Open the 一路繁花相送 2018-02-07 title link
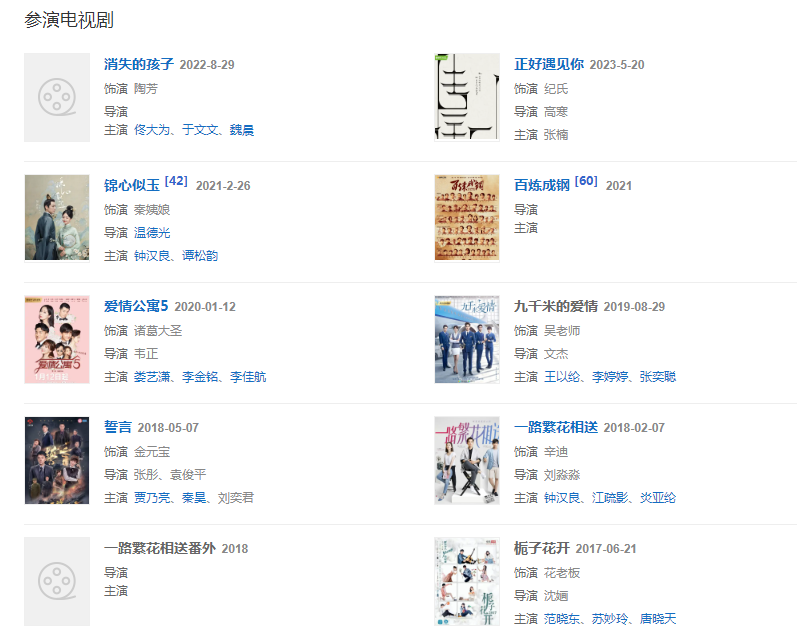Image resolution: width=797 pixels, height=638 pixels. 555,427
